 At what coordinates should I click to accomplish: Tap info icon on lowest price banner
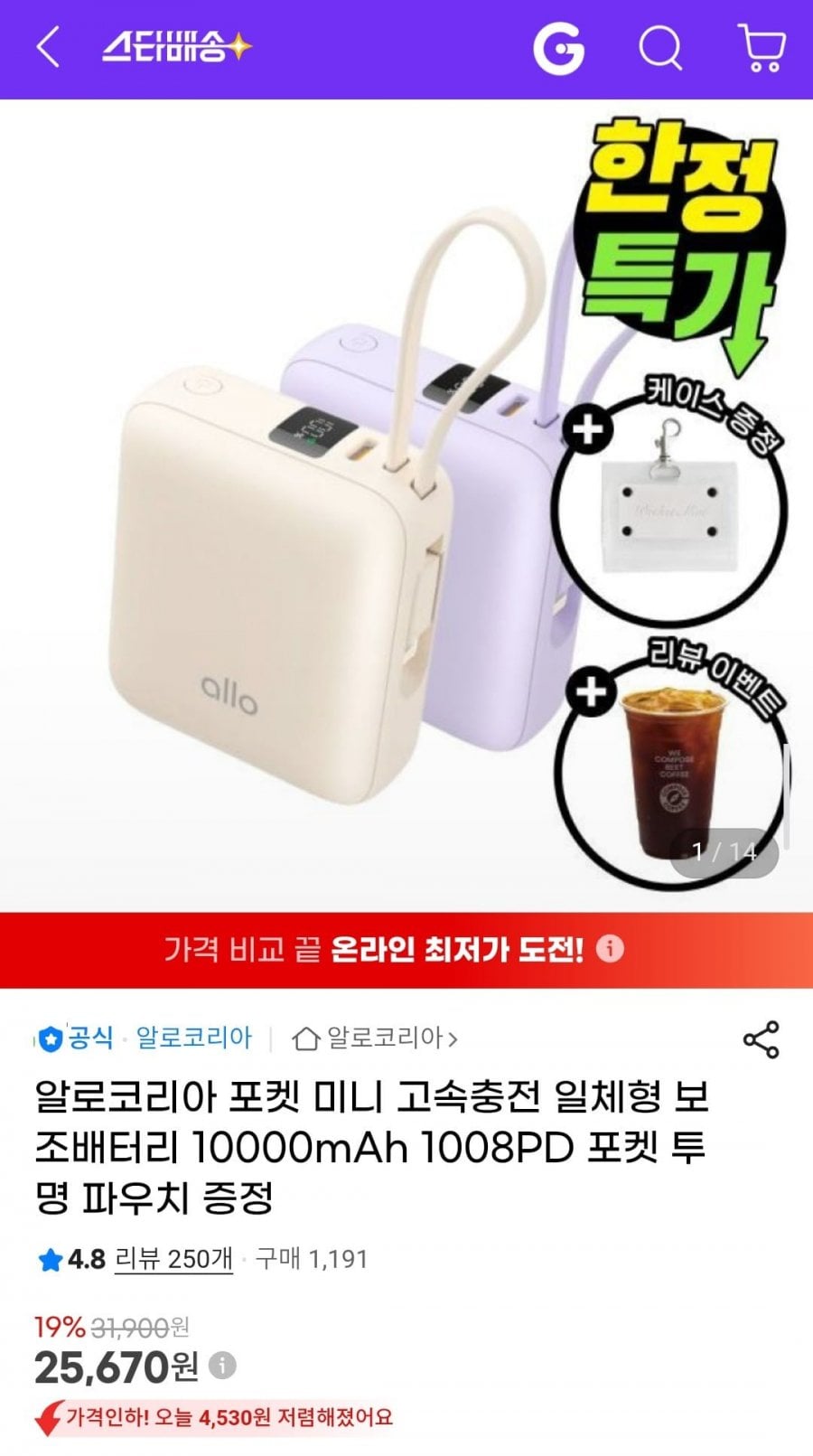(x=611, y=950)
